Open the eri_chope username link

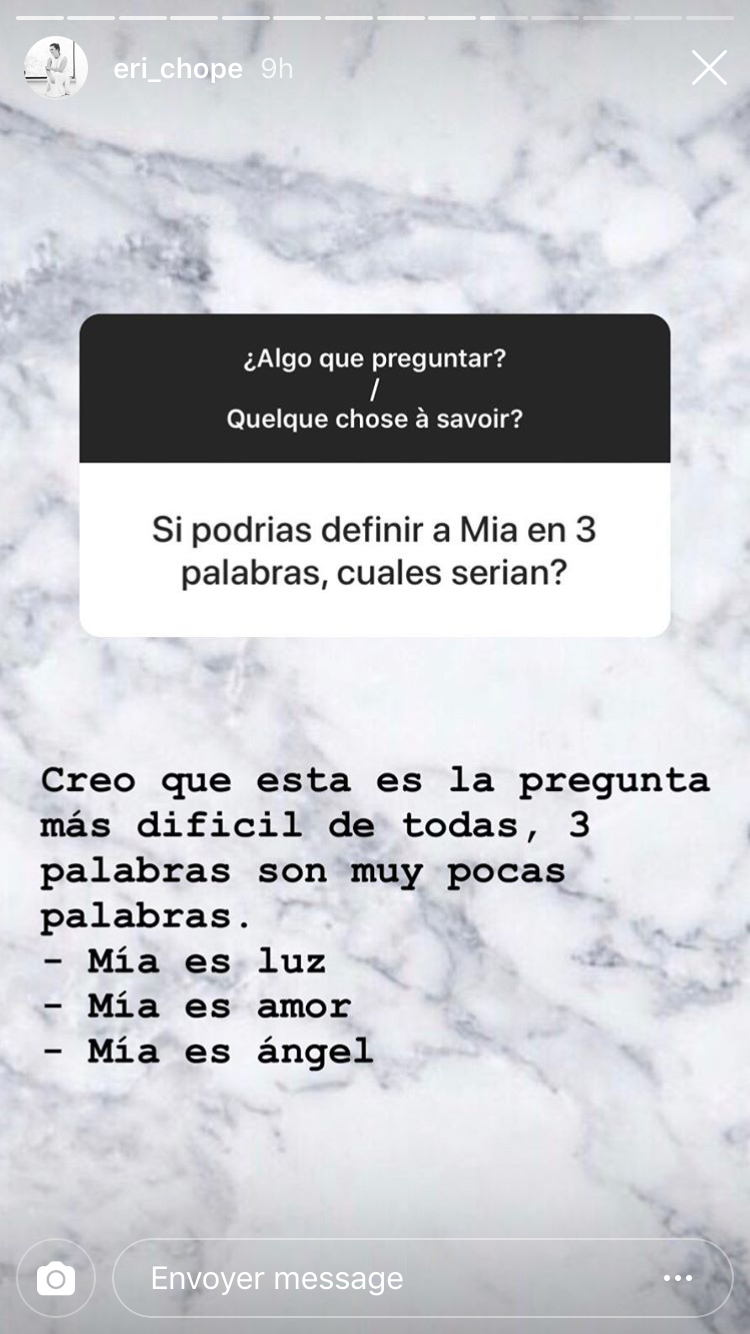178,68
